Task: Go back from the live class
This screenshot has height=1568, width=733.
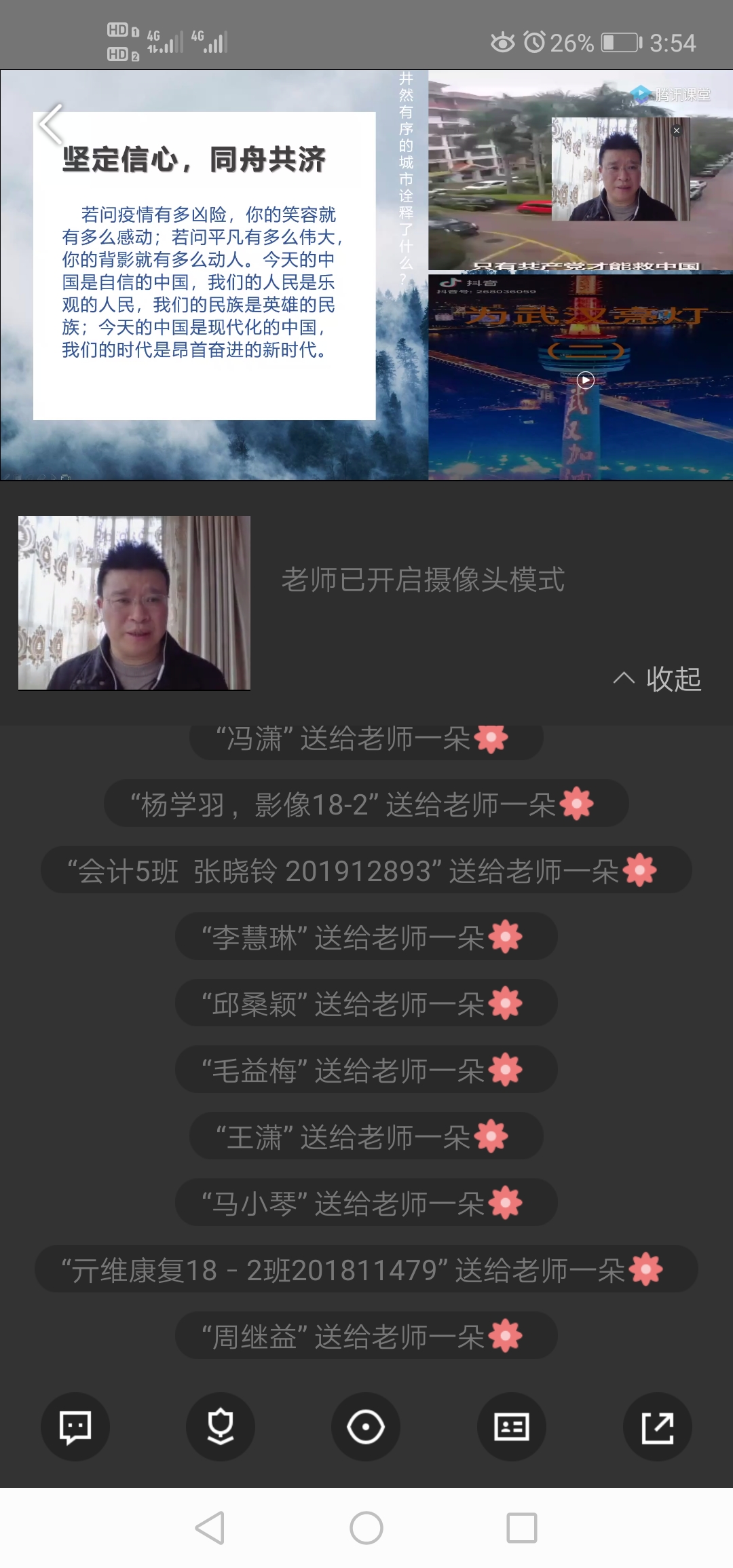Action: pyautogui.click(x=51, y=124)
